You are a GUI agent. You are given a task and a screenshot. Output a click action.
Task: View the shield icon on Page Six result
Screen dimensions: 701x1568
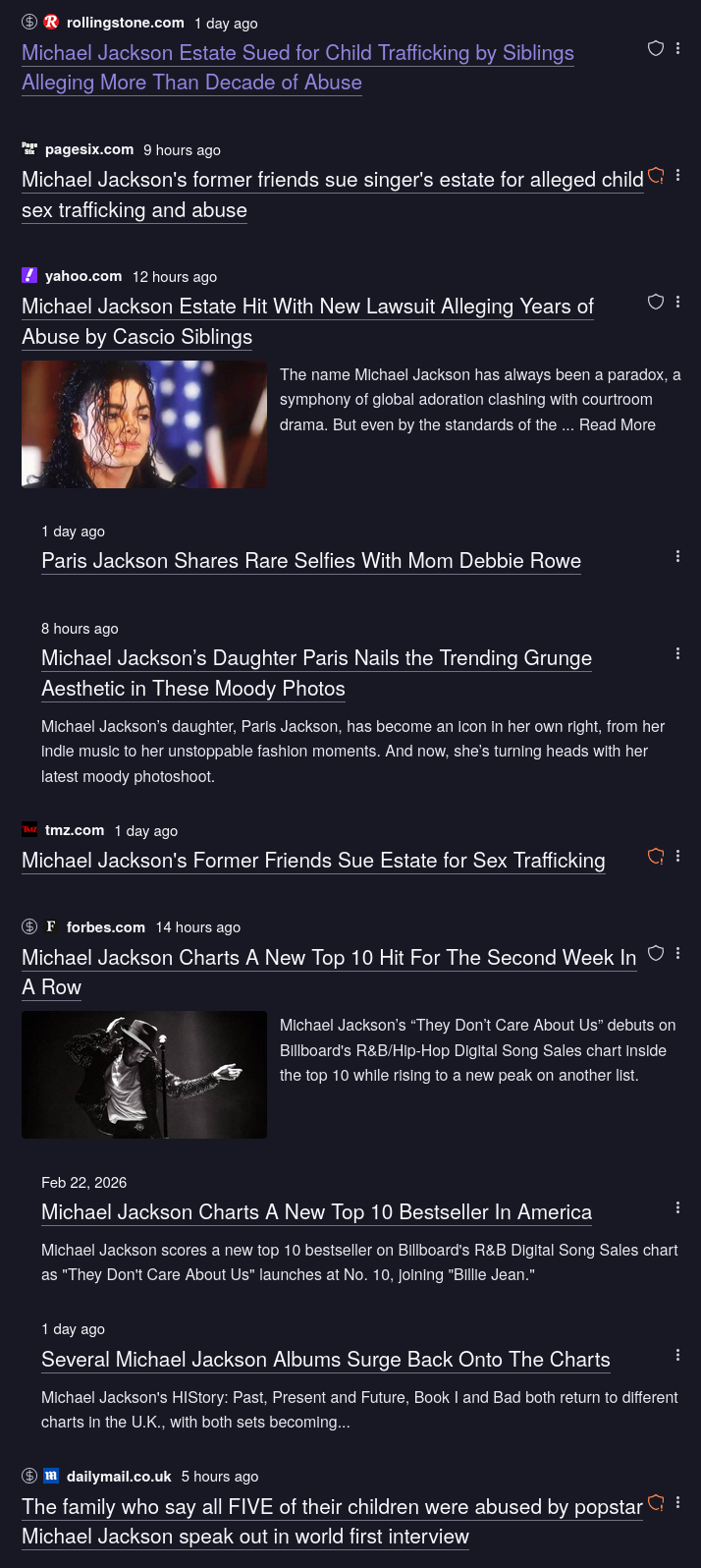coord(656,176)
